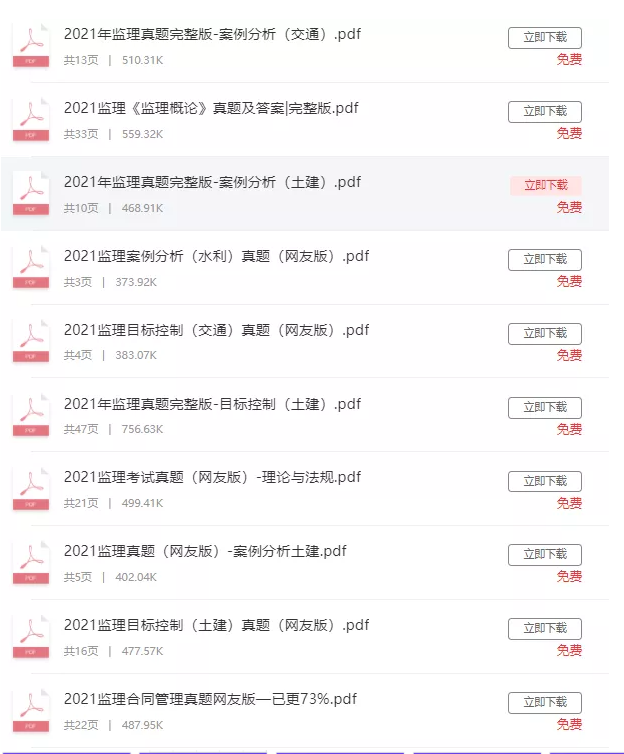
Task: Download 案例分析（土建）完整版 PDF
Action: tap(544, 185)
